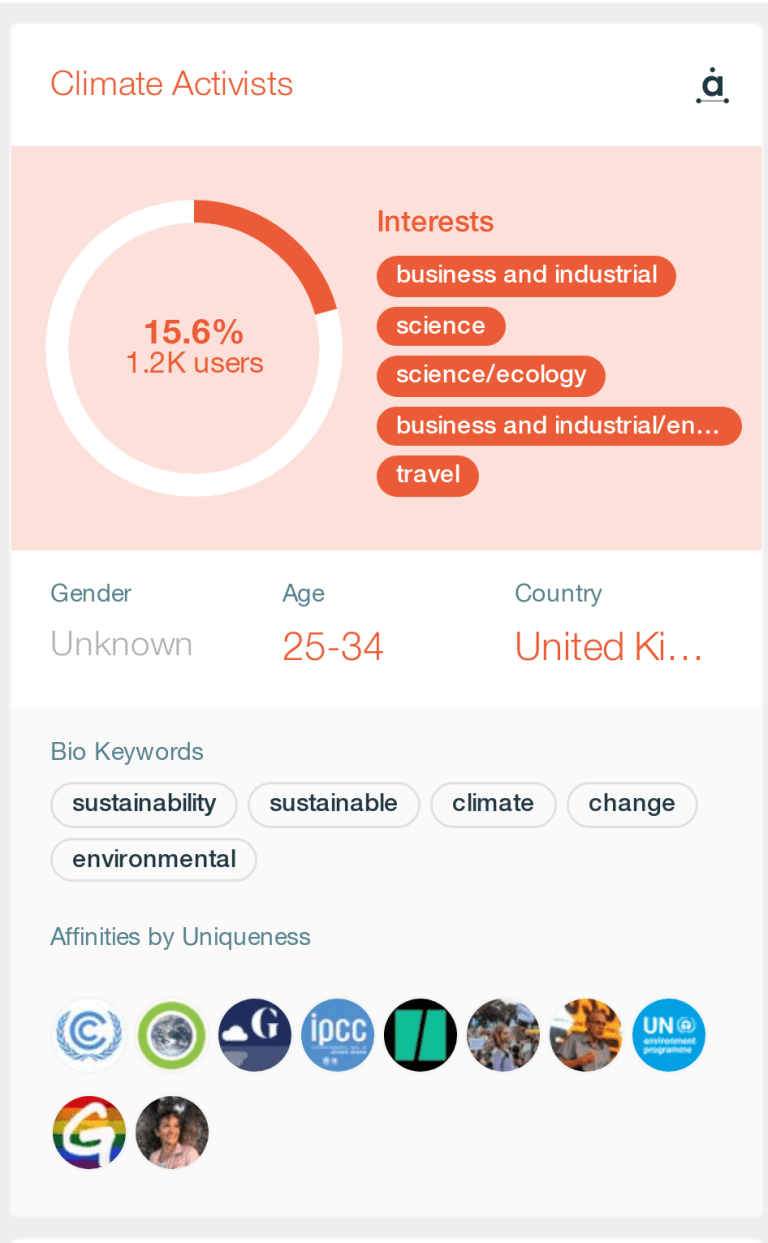
Task: Open the rainbow G affinity profile
Action: (90, 1132)
